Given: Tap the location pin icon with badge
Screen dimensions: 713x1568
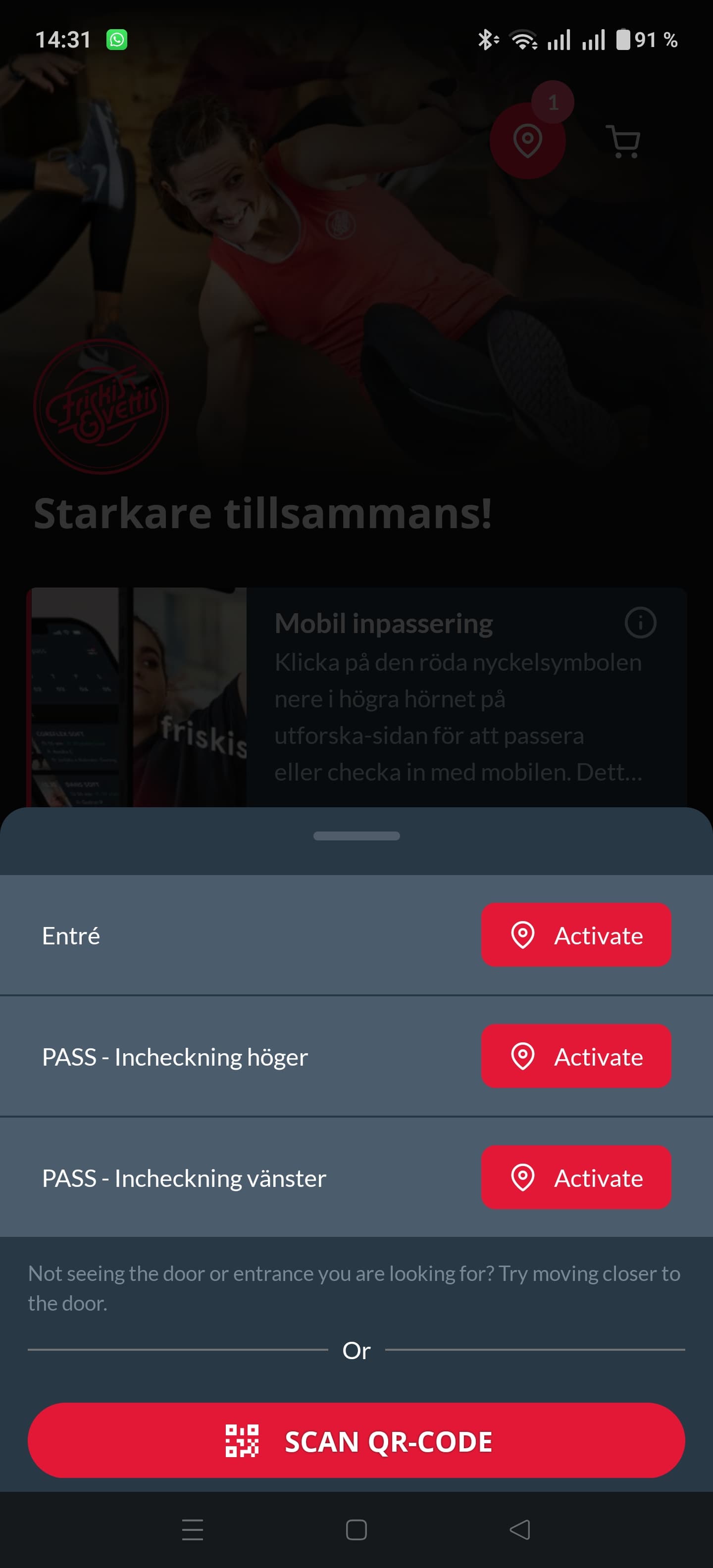Looking at the screenshot, I should pyautogui.click(x=527, y=141).
